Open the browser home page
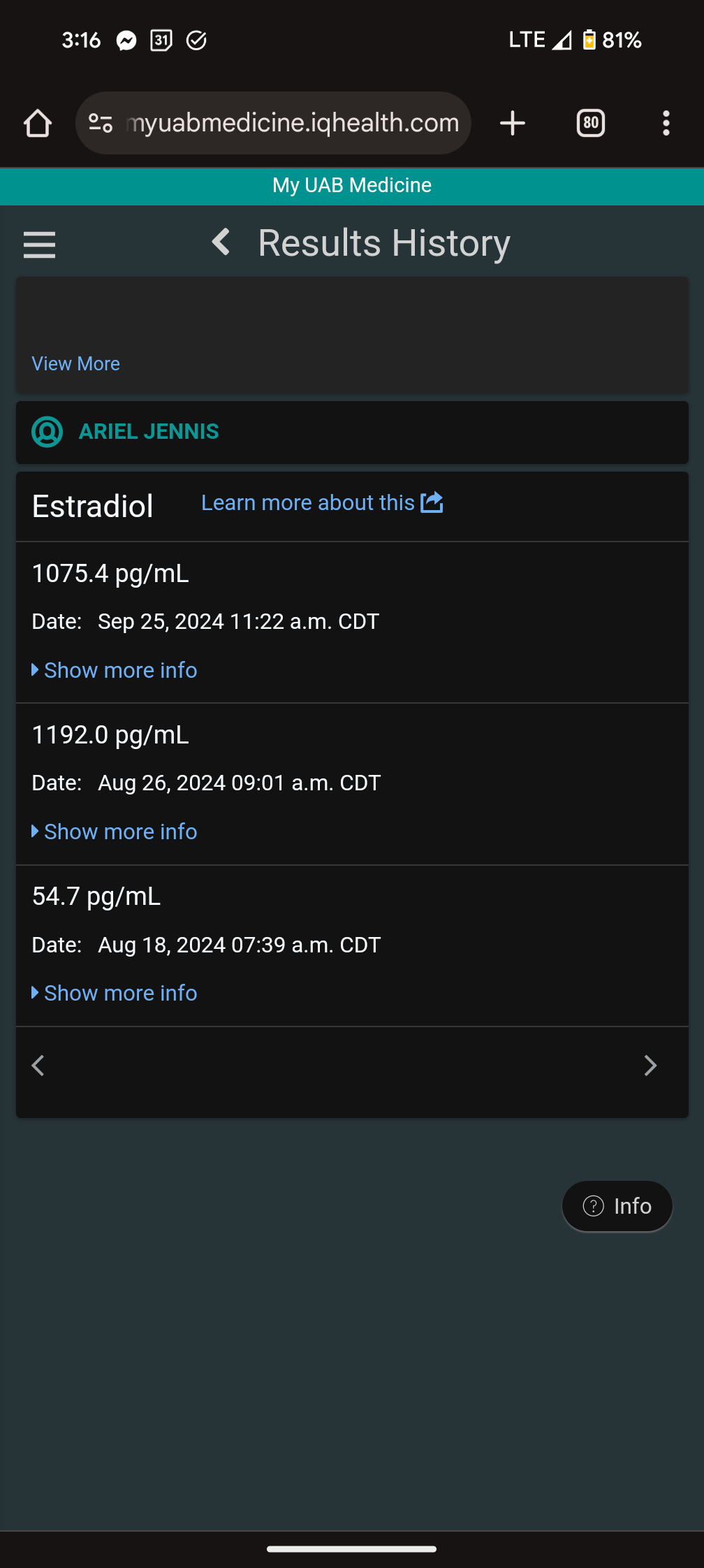 click(x=38, y=124)
